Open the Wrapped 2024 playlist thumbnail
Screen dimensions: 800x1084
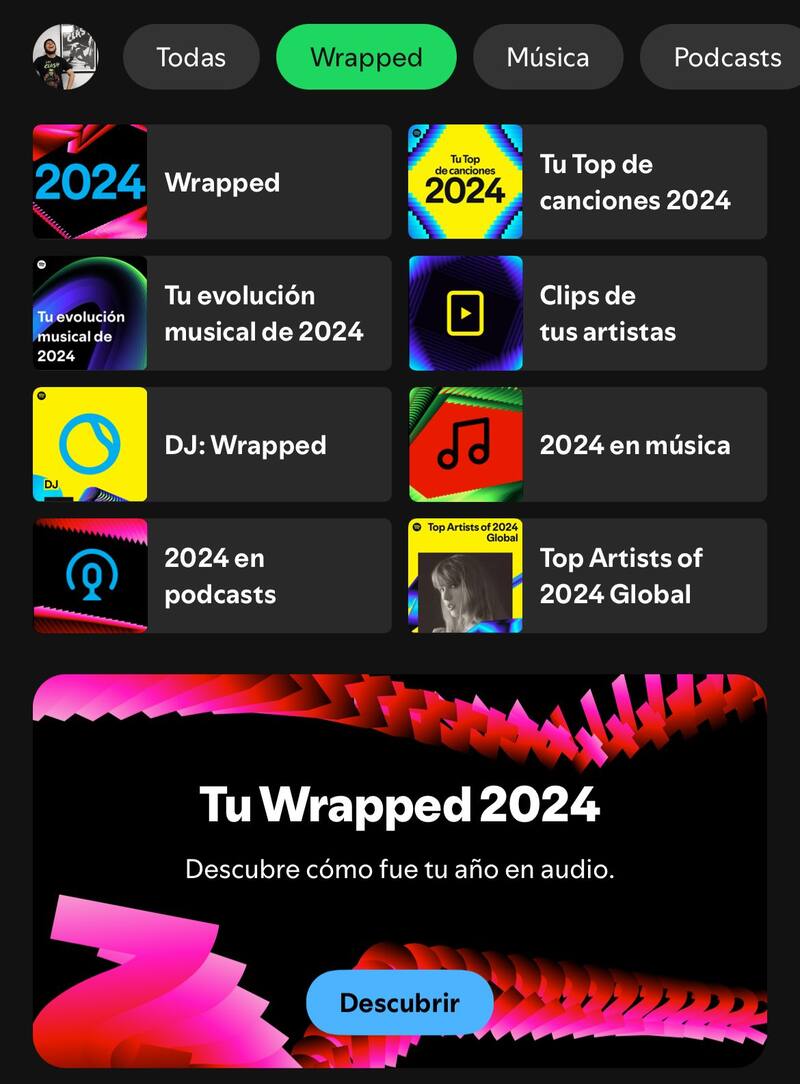89,182
